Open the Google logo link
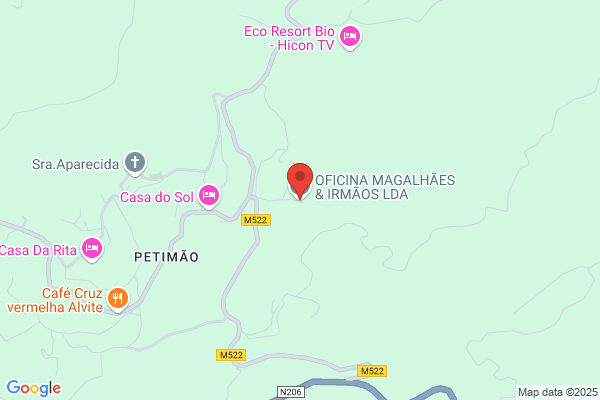 click(x=34, y=388)
